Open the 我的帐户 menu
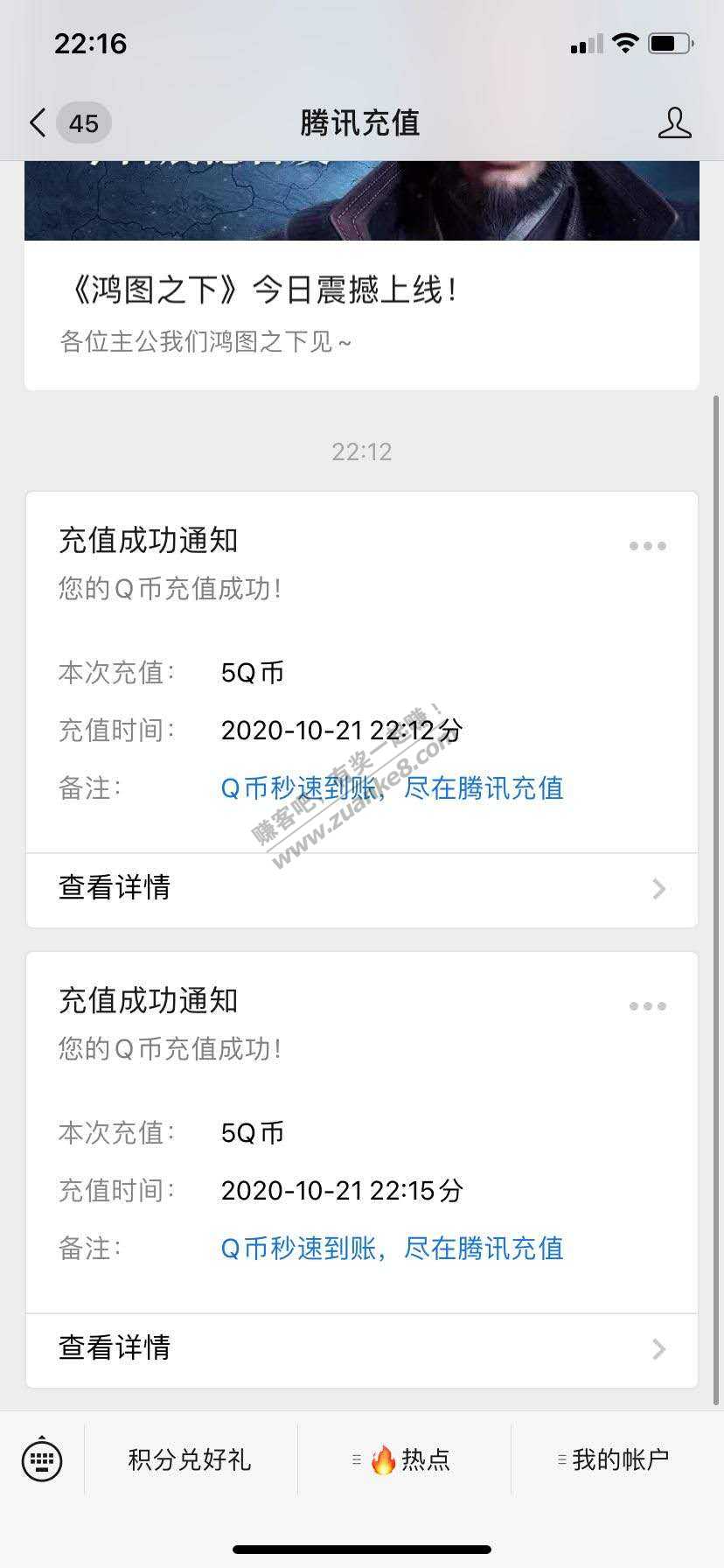Screen dimensions: 724x1568 (616, 1459)
